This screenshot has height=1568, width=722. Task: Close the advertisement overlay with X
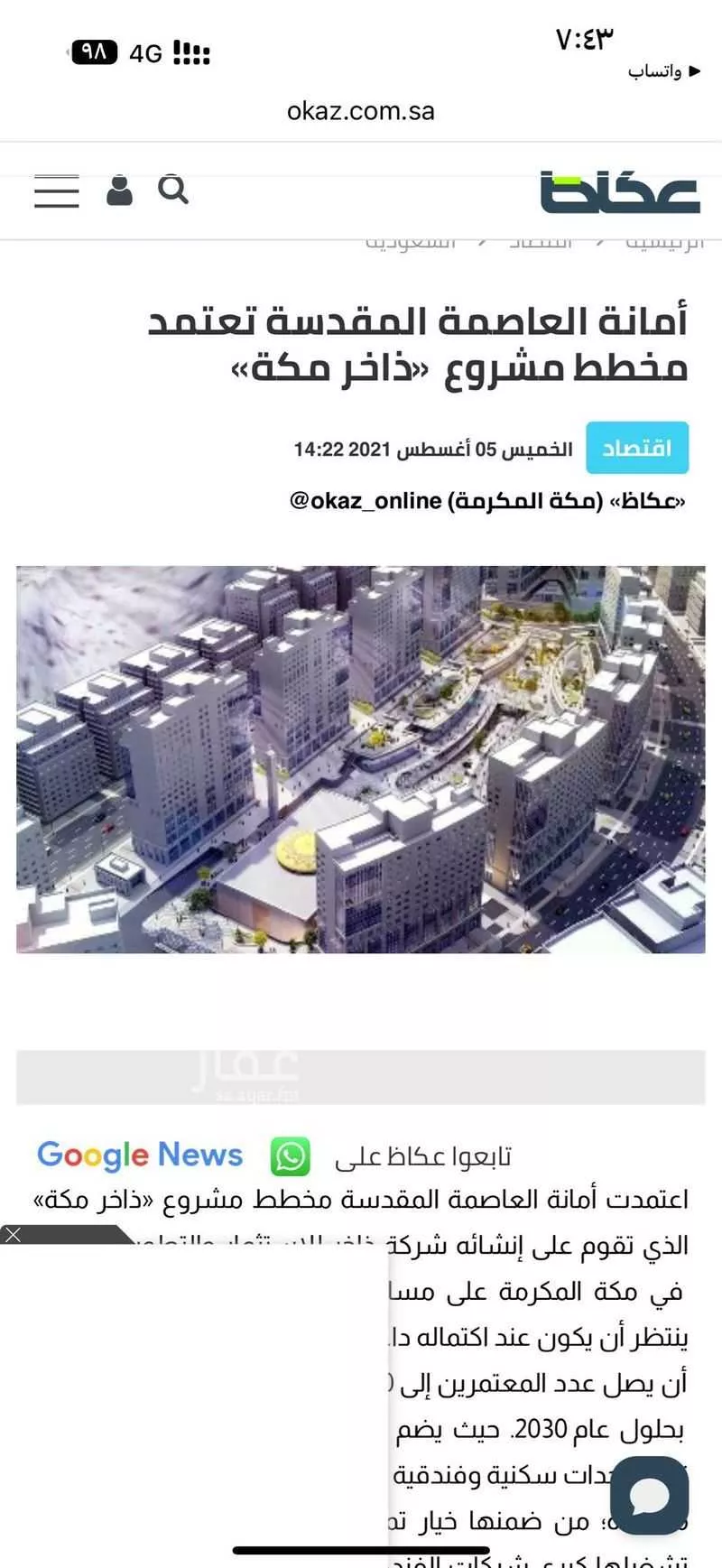(x=14, y=1234)
